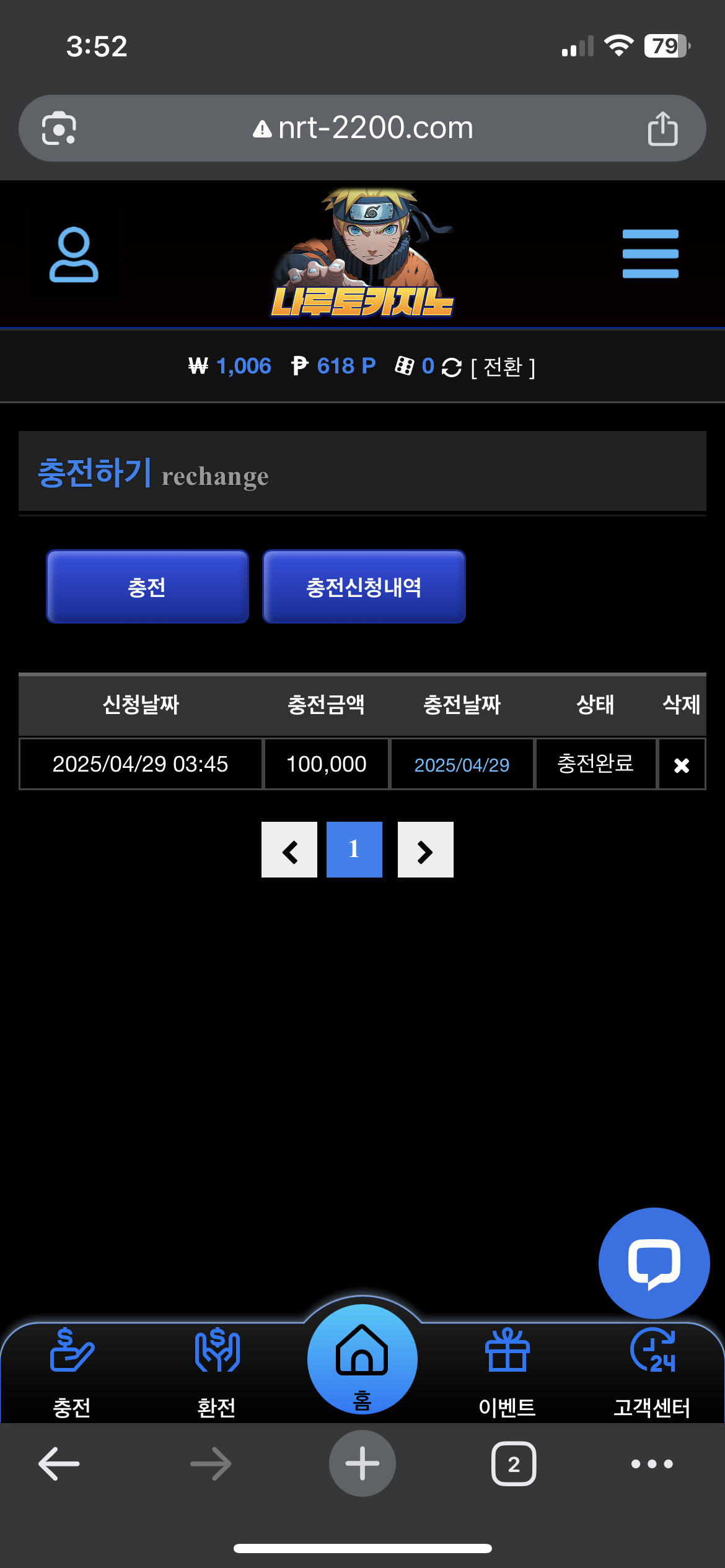The height and width of the screenshot is (1568, 725).
Task: Open 고객센터 customer center
Action: pyautogui.click(x=651, y=1372)
